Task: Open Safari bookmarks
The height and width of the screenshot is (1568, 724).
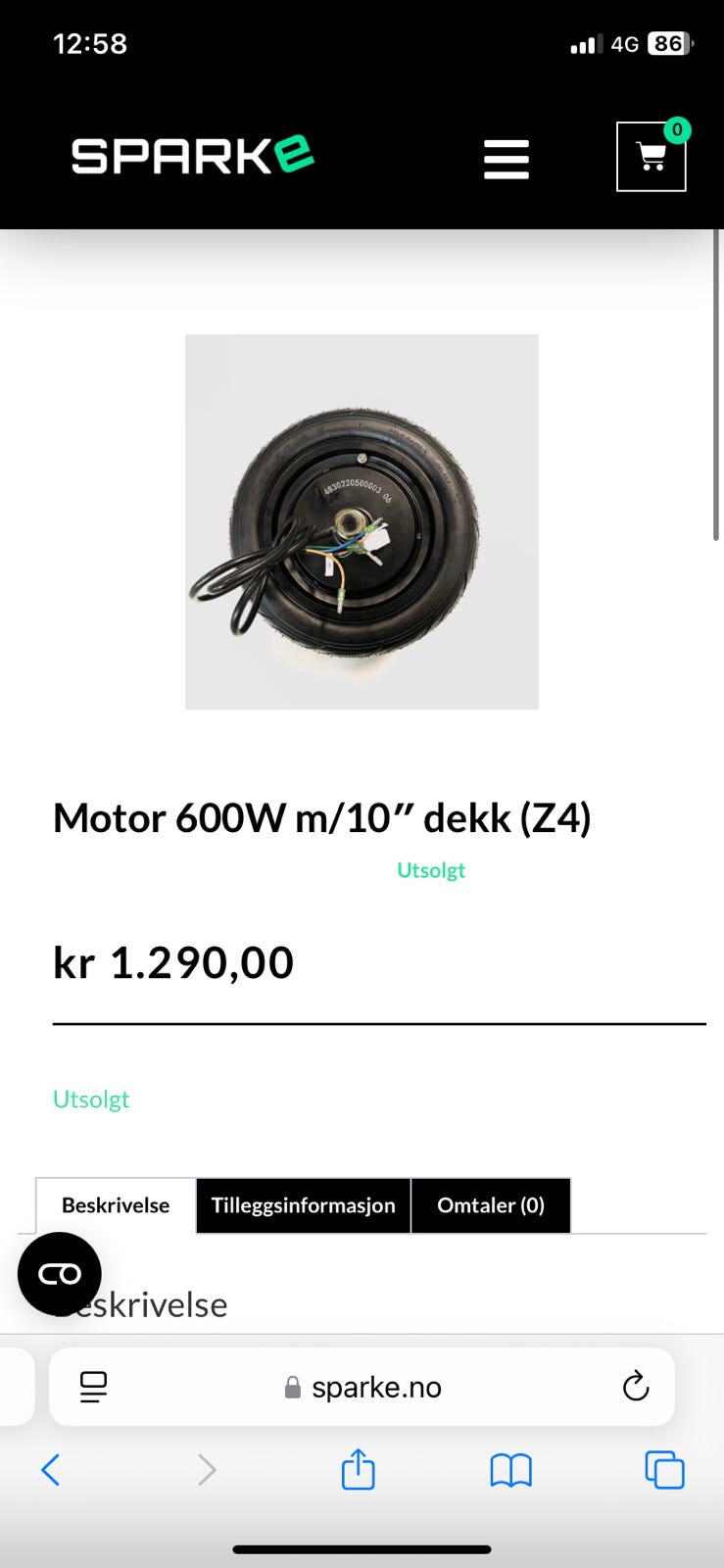Action: click(510, 1470)
